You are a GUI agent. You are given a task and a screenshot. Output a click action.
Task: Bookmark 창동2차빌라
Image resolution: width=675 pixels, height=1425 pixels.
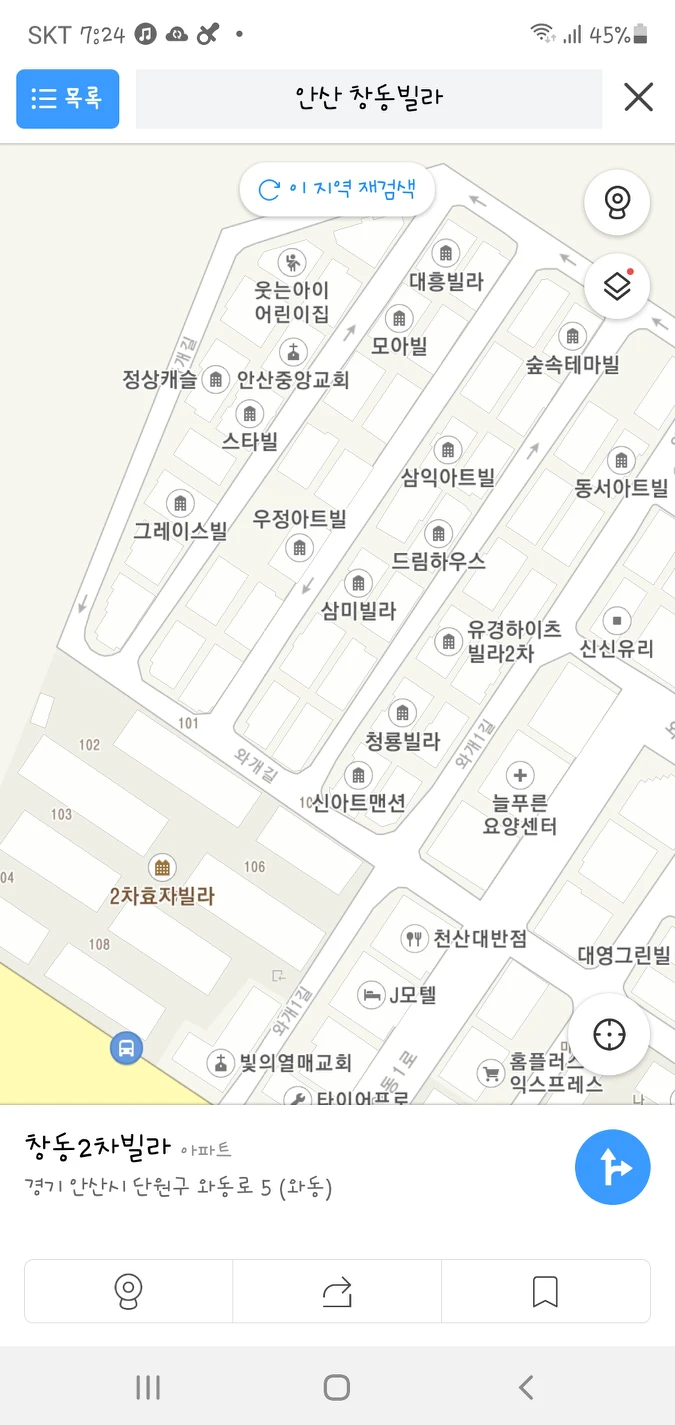[x=545, y=1292]
